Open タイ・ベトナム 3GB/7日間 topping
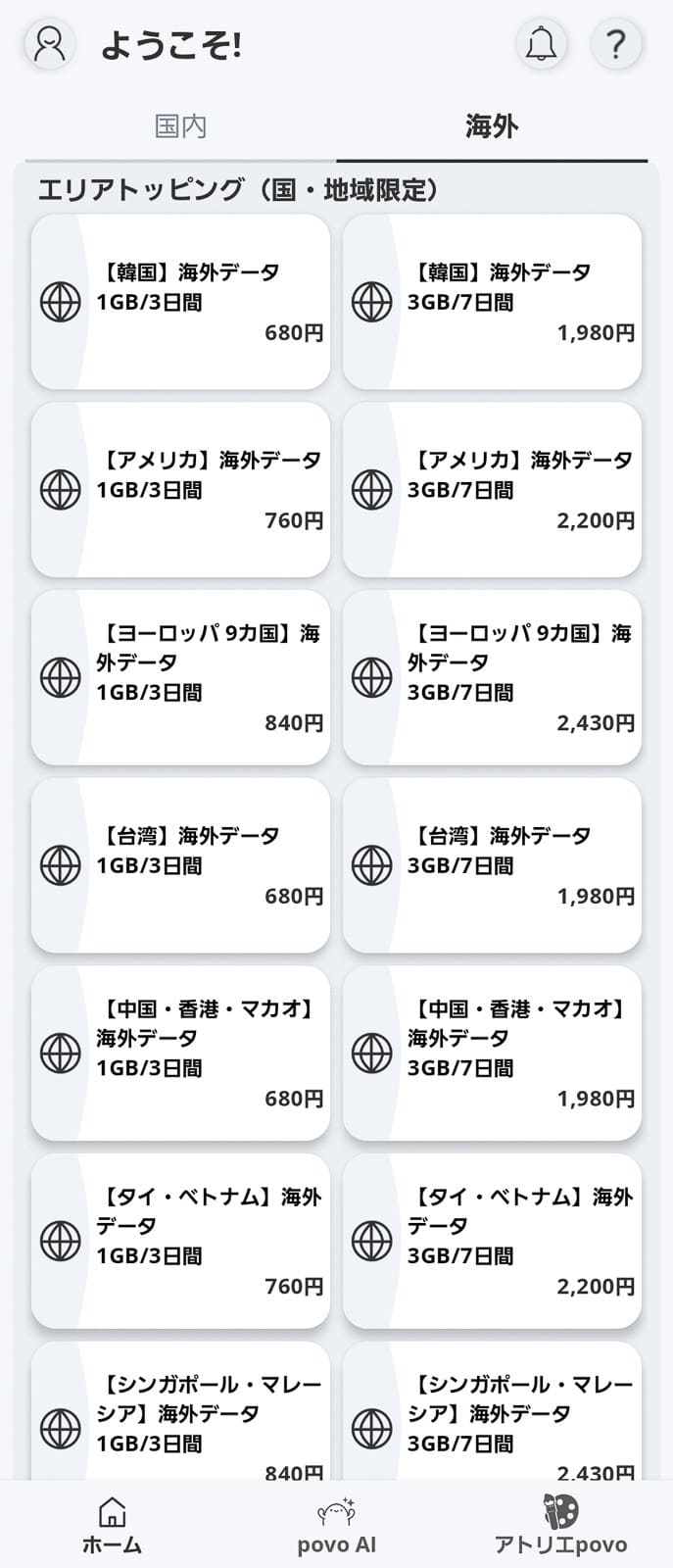 (x=492, y=1241)
